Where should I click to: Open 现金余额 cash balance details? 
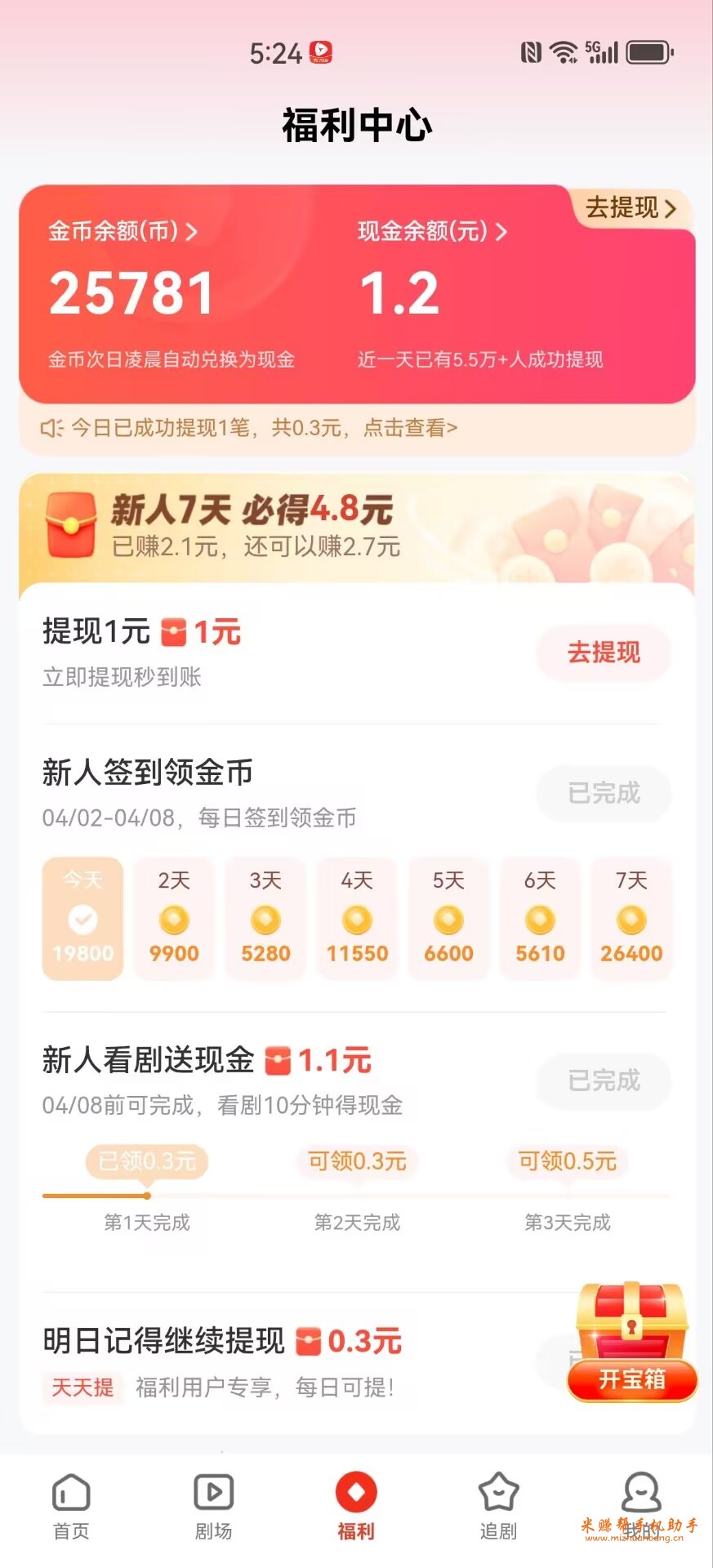tap(432, 232)
